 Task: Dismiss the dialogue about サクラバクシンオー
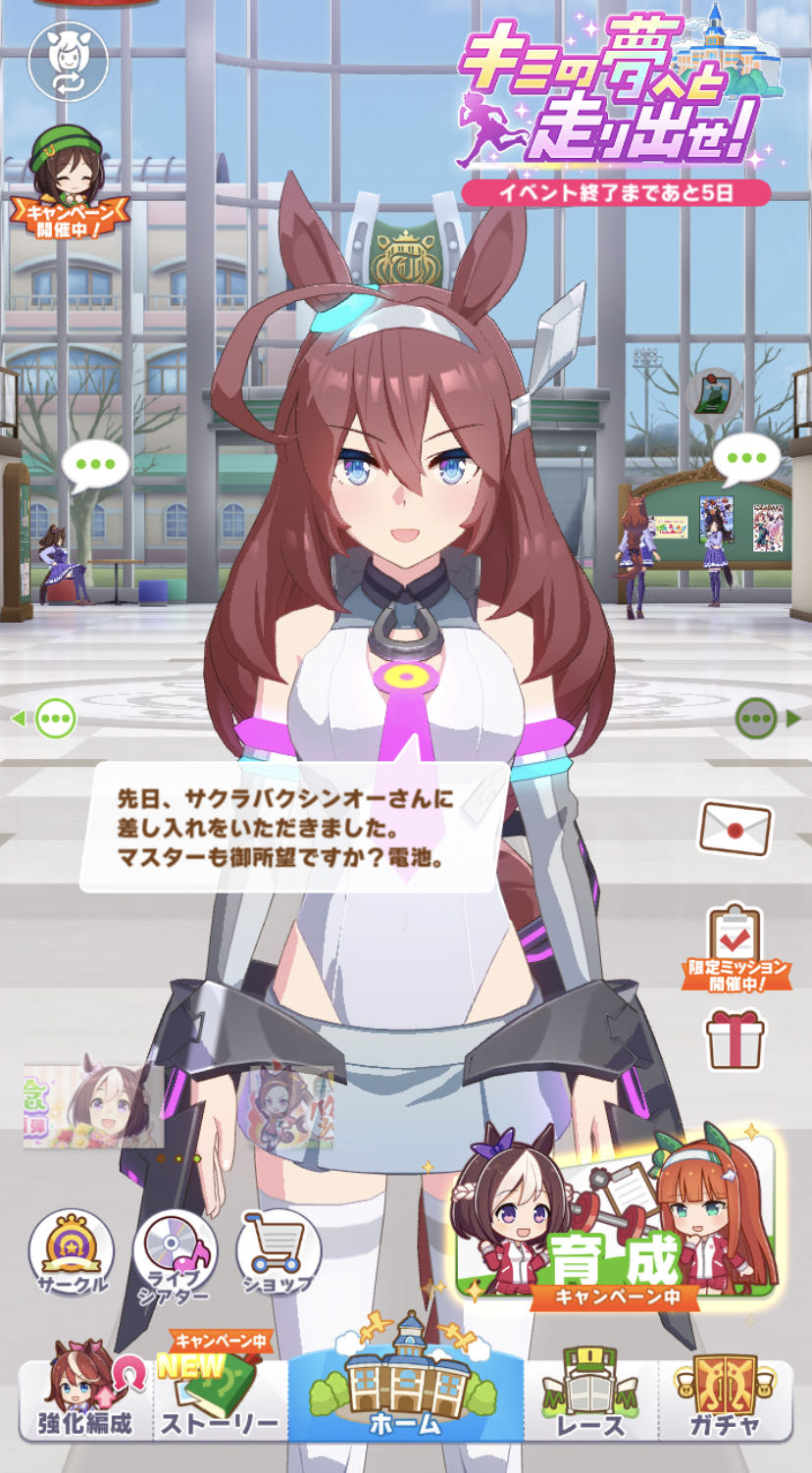tap(294, 827)
